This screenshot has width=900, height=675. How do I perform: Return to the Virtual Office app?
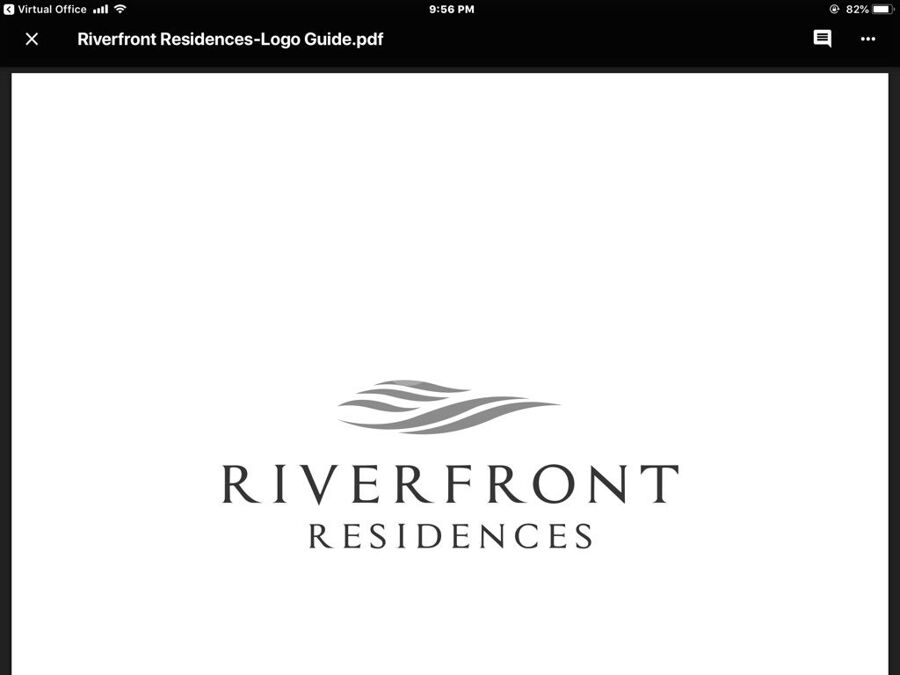coord(45,9)
